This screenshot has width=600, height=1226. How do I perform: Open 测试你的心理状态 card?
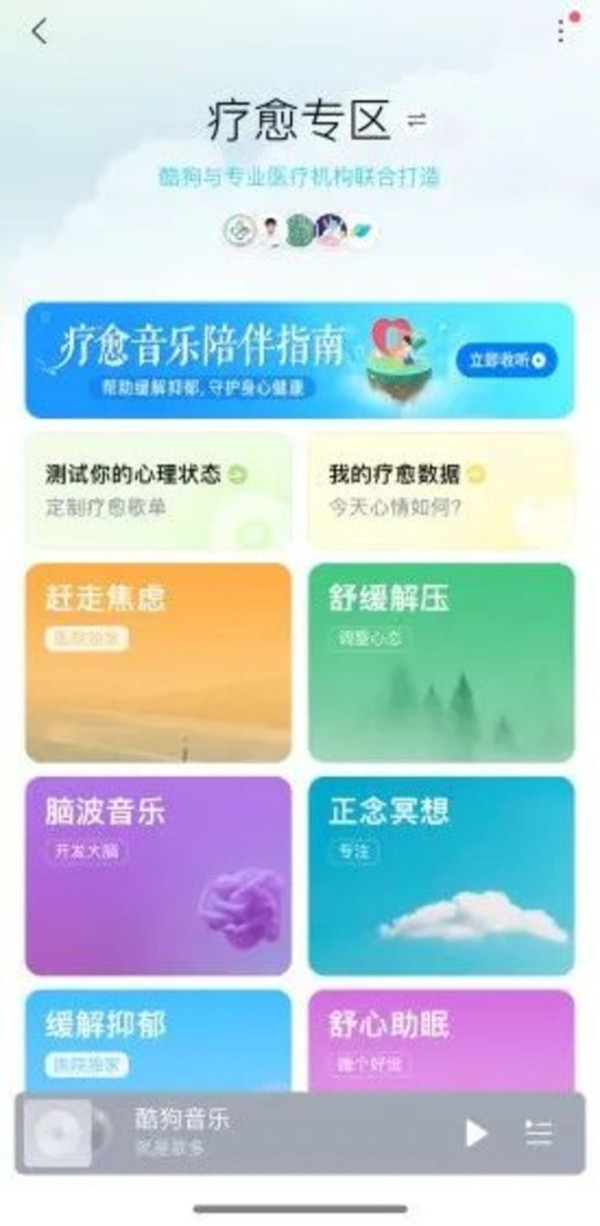[159, 490]
